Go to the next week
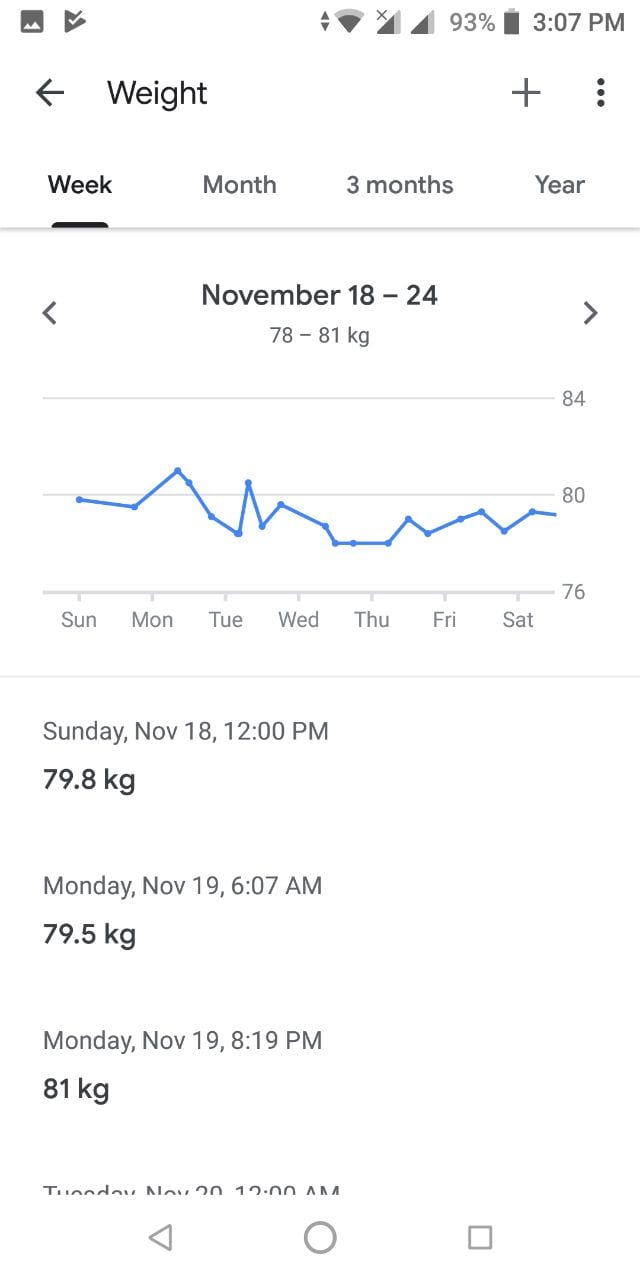The height and width of the screenshot is (1280, 640). (590, 314)
